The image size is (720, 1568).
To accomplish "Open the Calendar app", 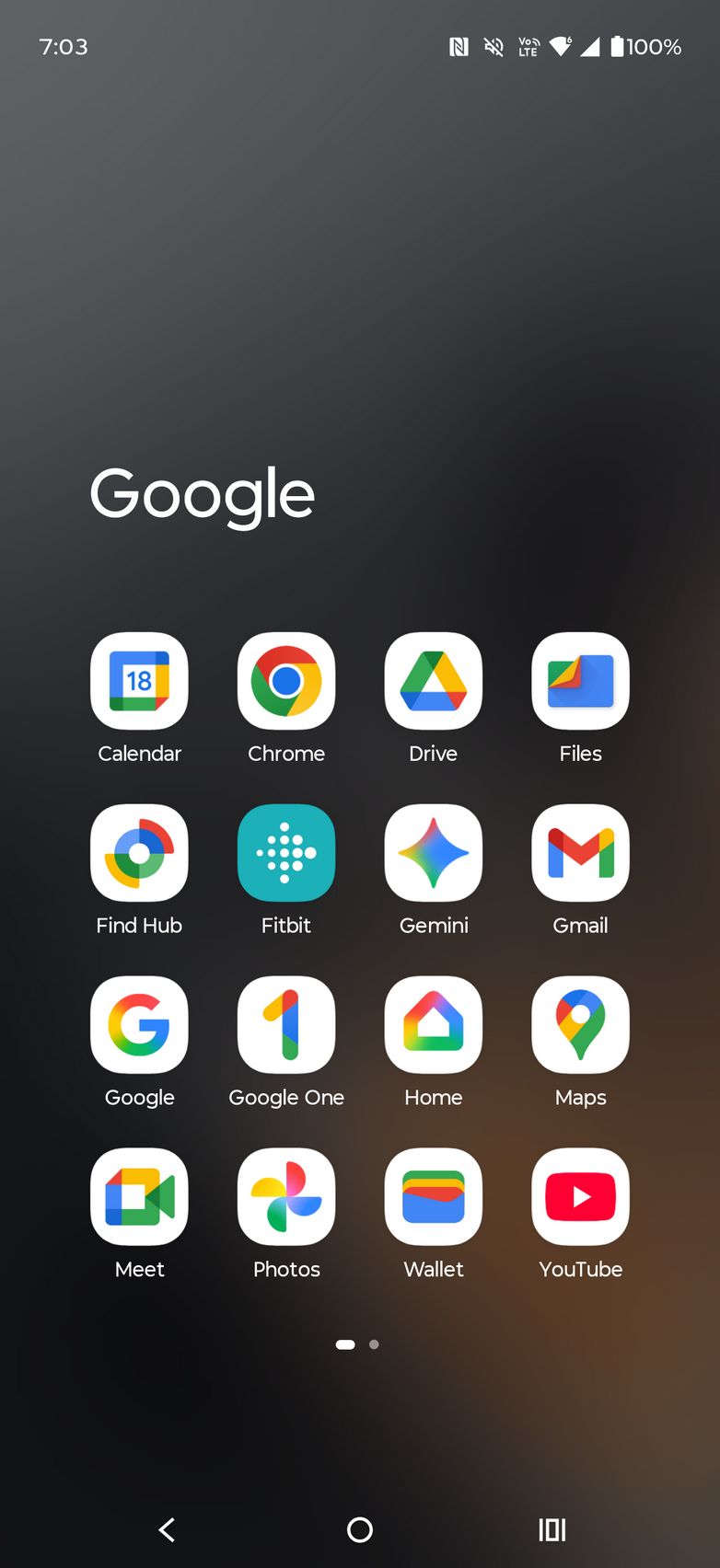I will [x=139, y=682].
